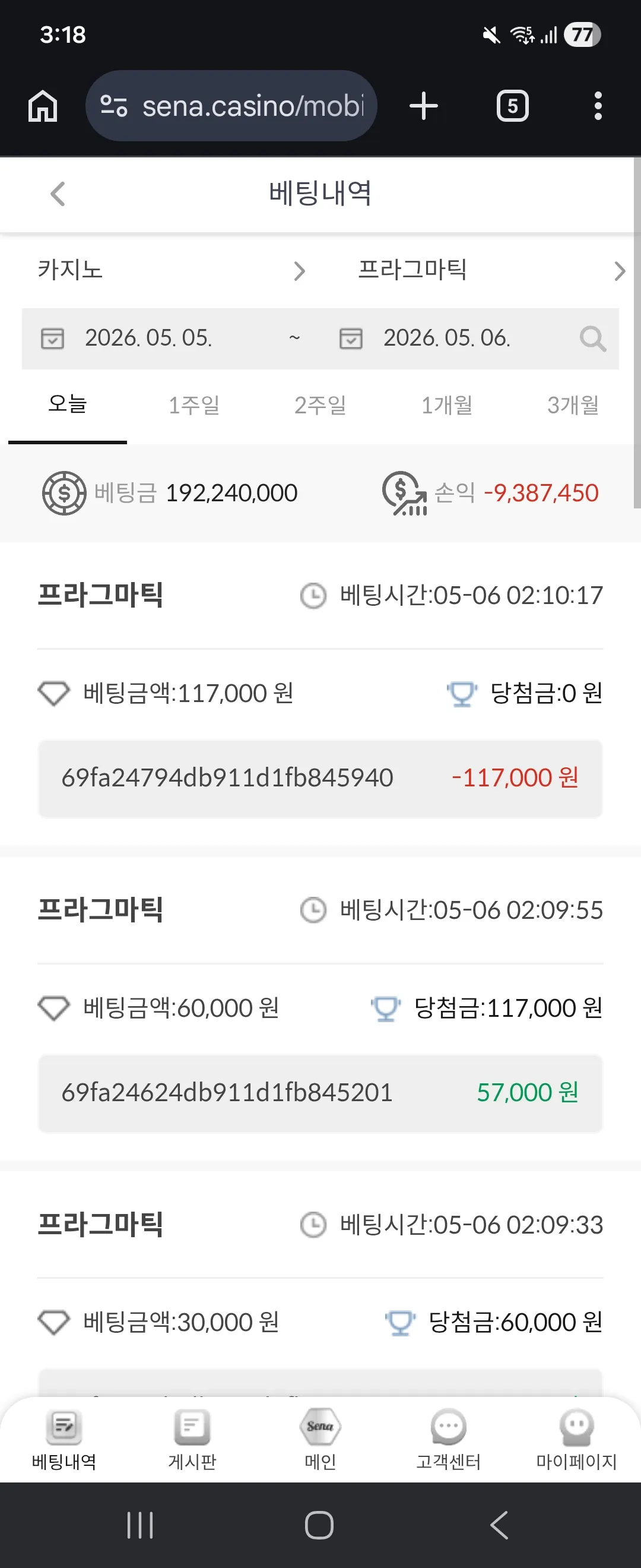This screenshot has height=1568, width=641.
Task: Open the 마이페이지 bottom tab
Action: coord(576,1441)
